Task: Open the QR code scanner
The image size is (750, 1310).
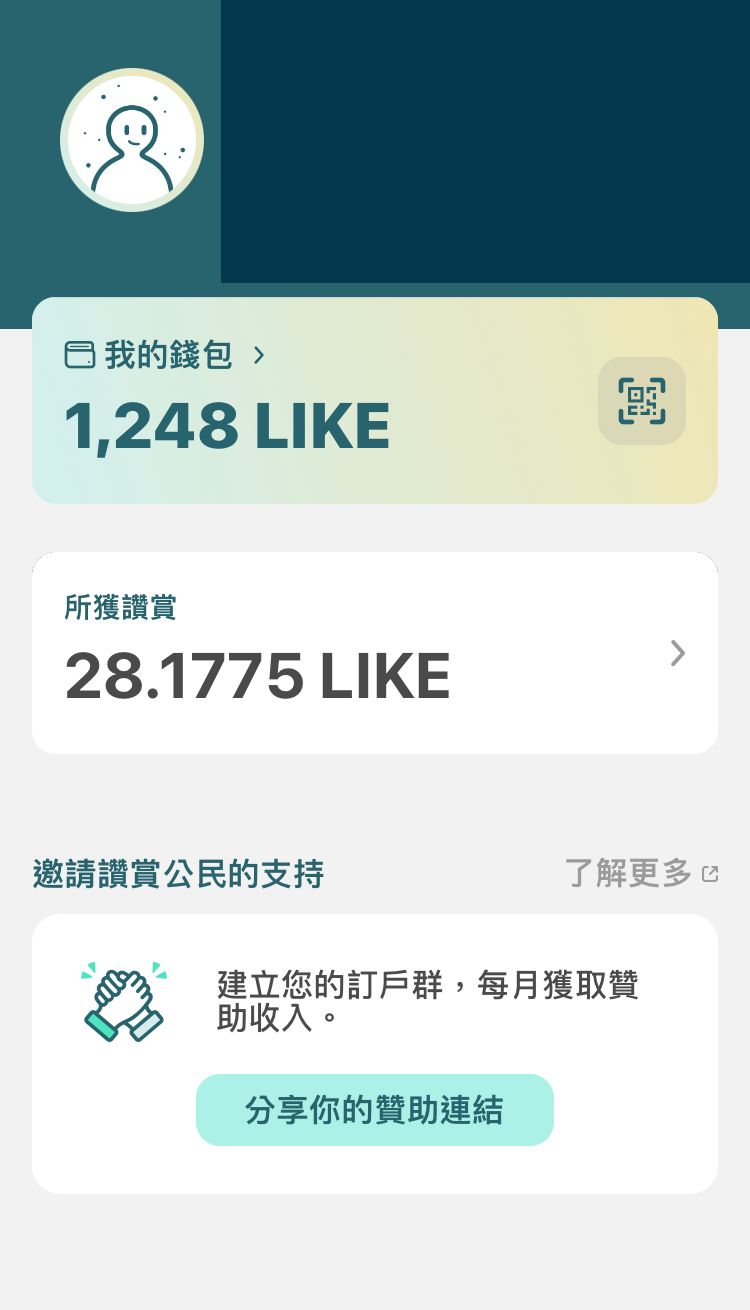Action: click(641, 401)
